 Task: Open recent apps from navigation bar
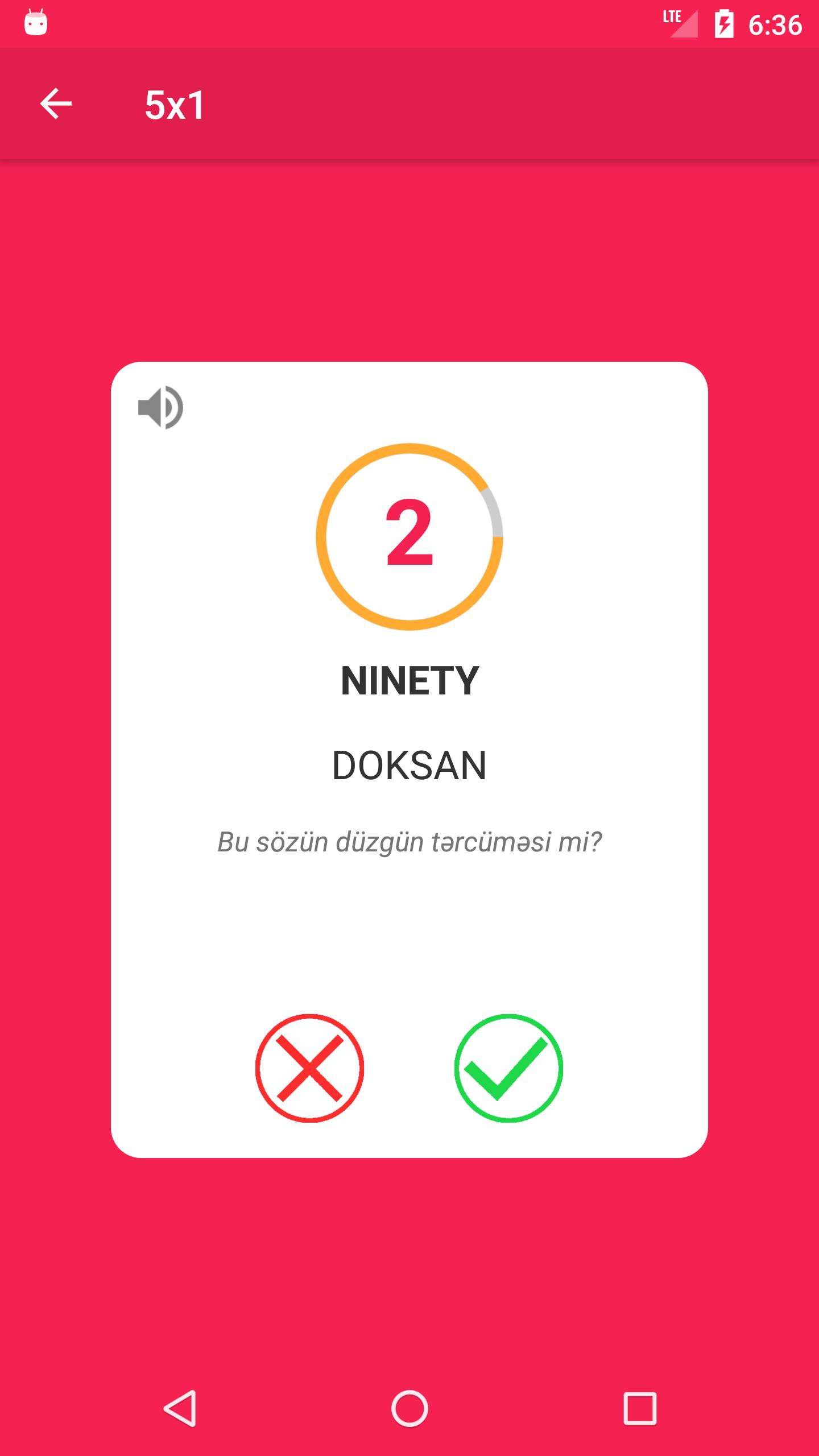tap(640, 1408)
